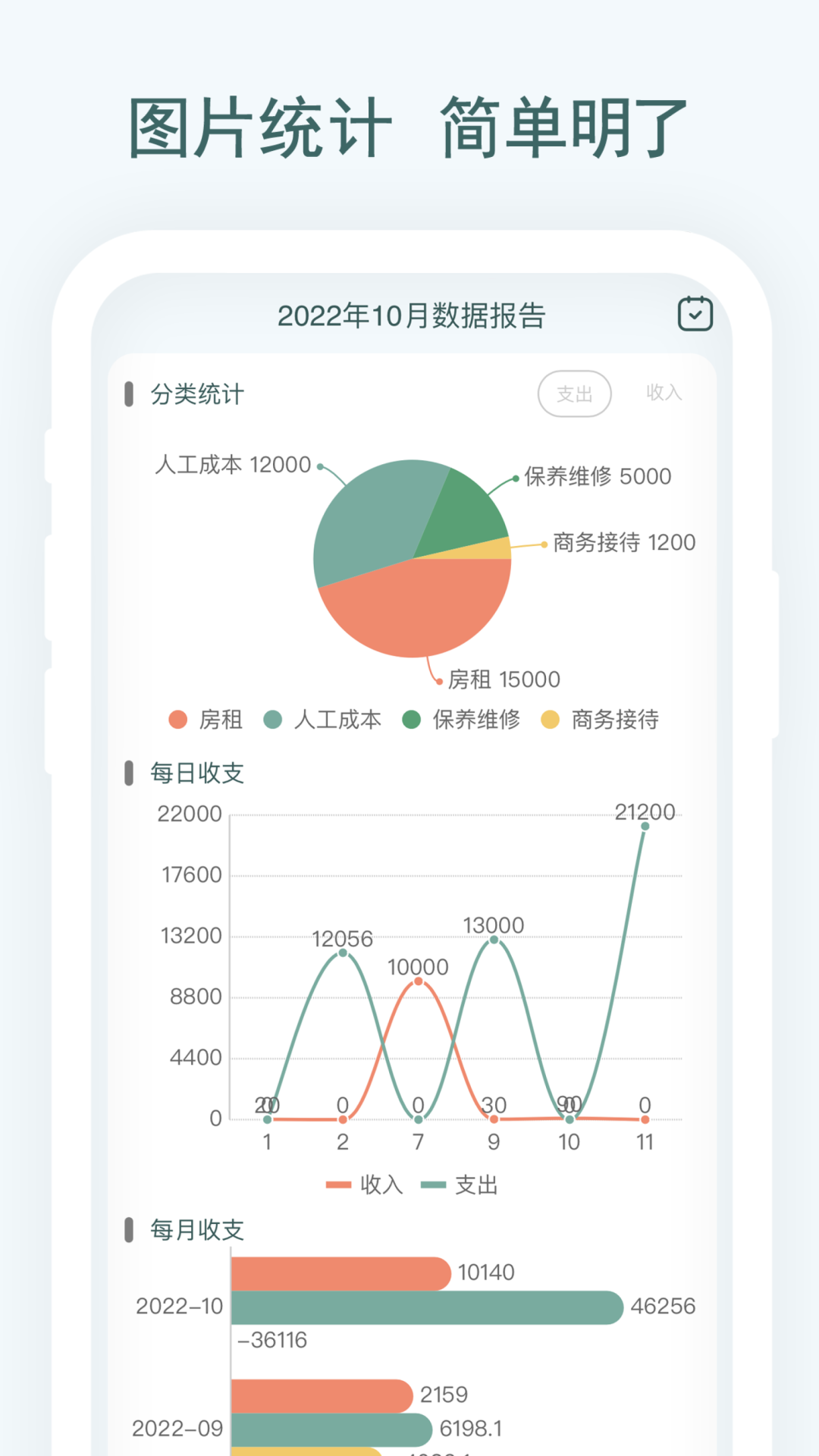Switch to the 每日收支 tab section

click(x=199, y=772)
